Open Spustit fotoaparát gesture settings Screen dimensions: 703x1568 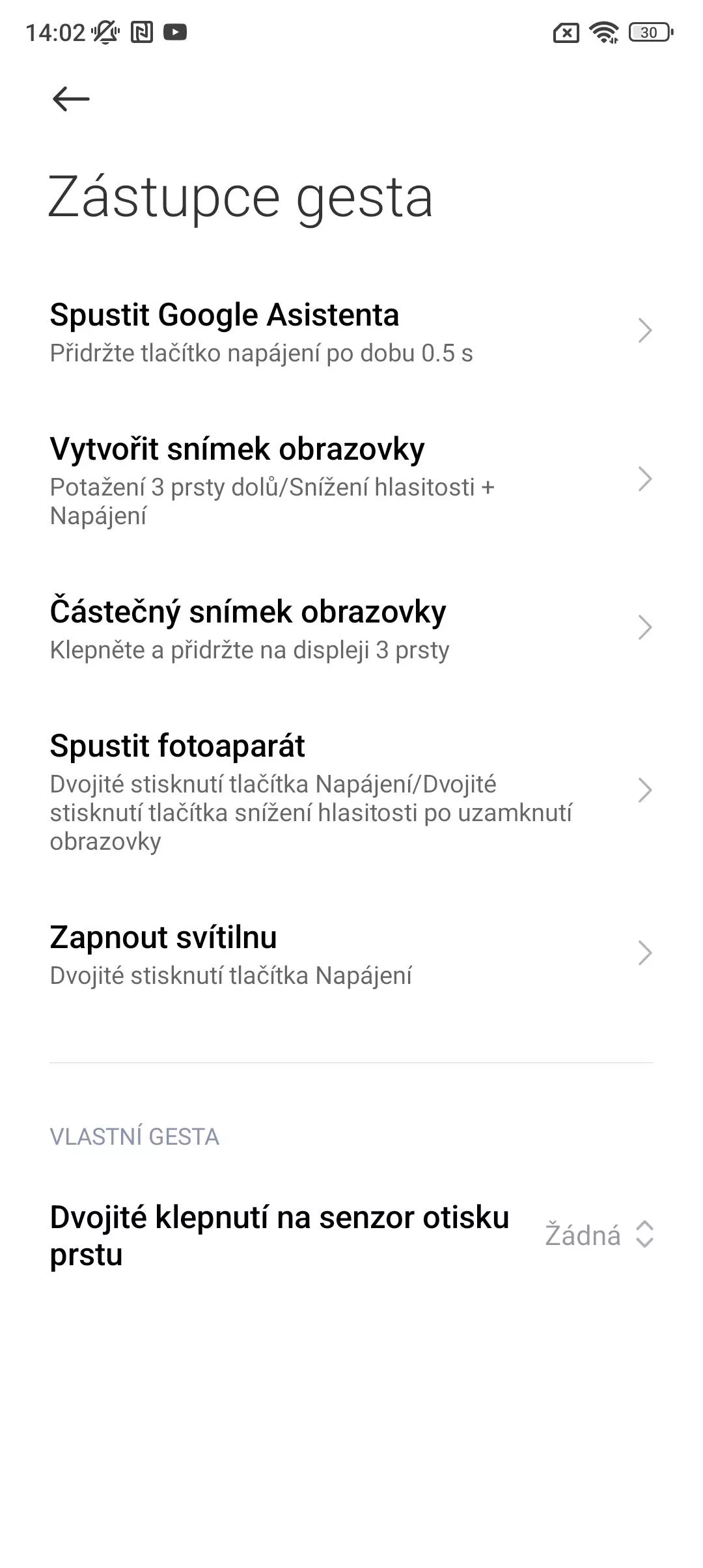point(351,791)
